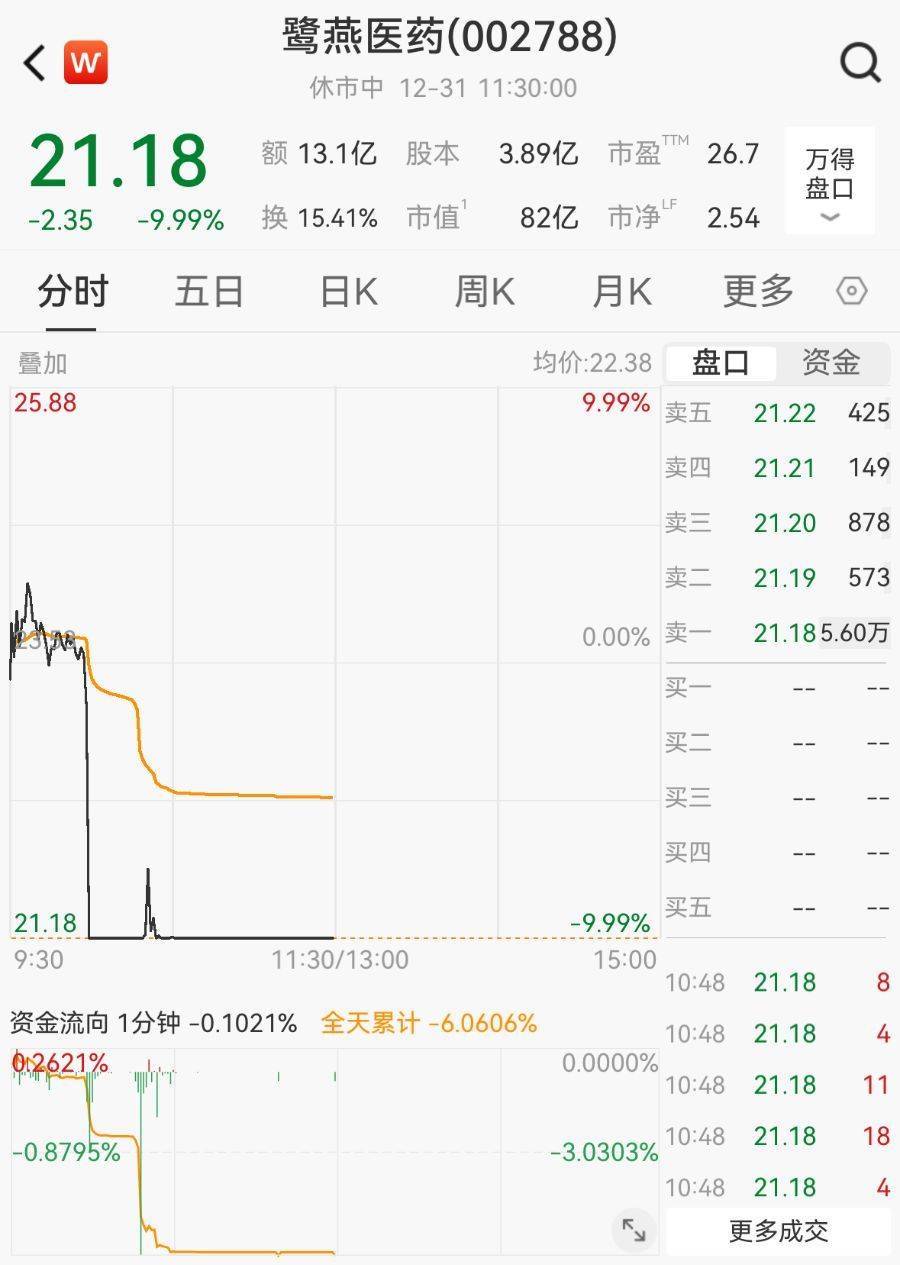
Task: Open the 更多 chart options tab
Action: (758, 292)
